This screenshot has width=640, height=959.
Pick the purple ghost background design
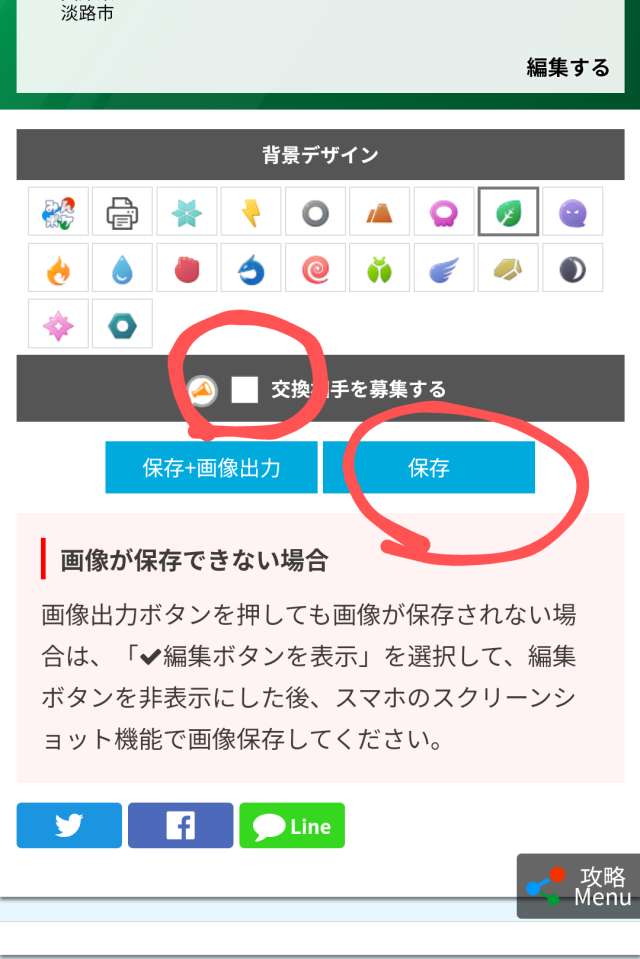(x=572, y=212)
